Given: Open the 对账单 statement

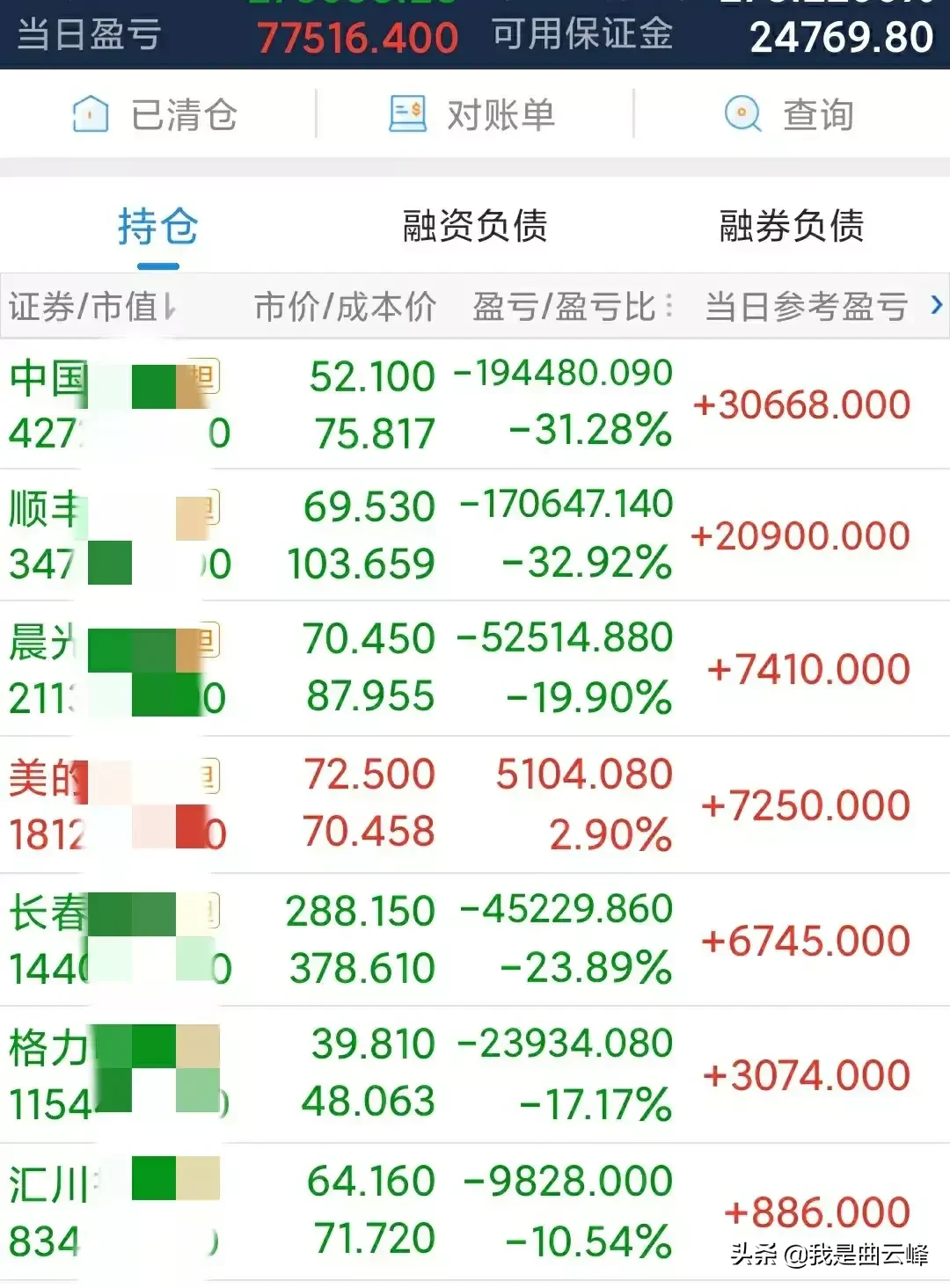Looking at the screenshot, I should tap(472, 114).
